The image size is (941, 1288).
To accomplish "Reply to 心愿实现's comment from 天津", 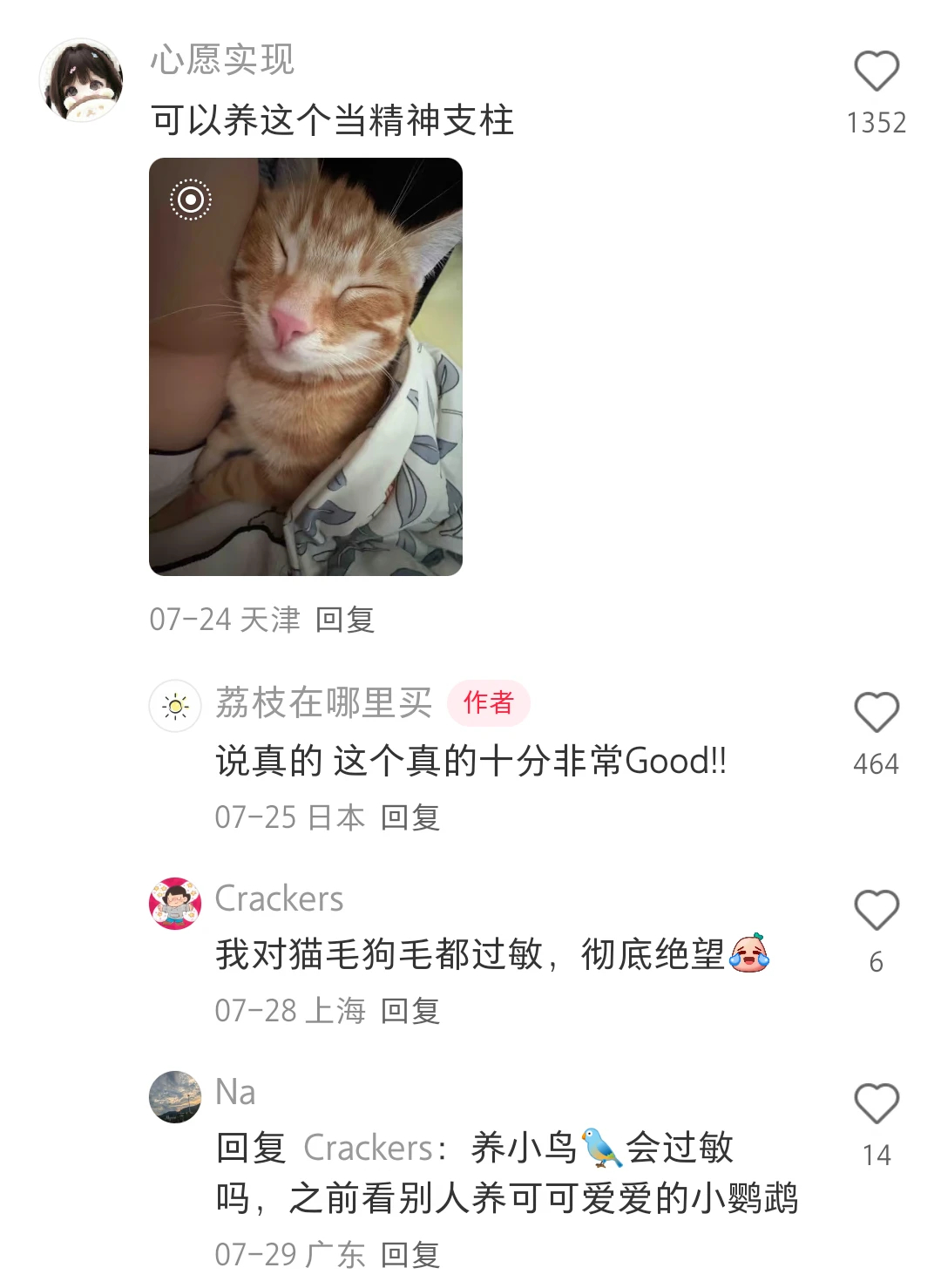I will (x=345, y=620).
